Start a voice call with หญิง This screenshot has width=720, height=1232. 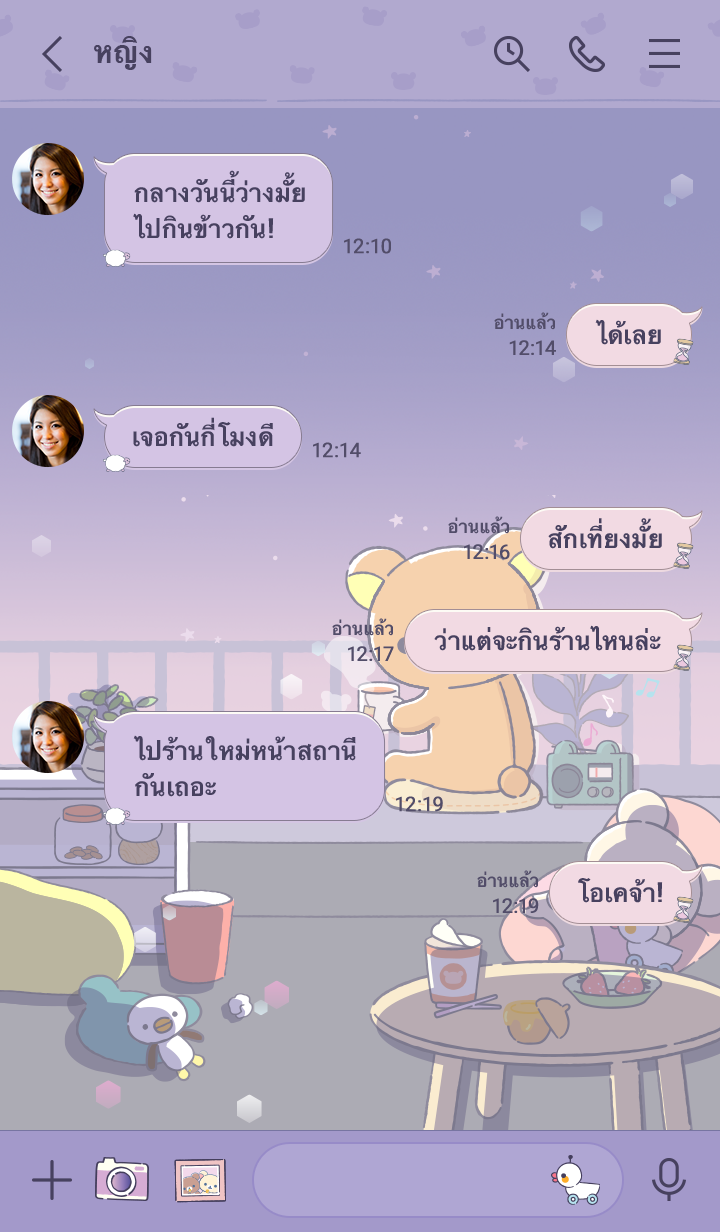click(587, 54)
